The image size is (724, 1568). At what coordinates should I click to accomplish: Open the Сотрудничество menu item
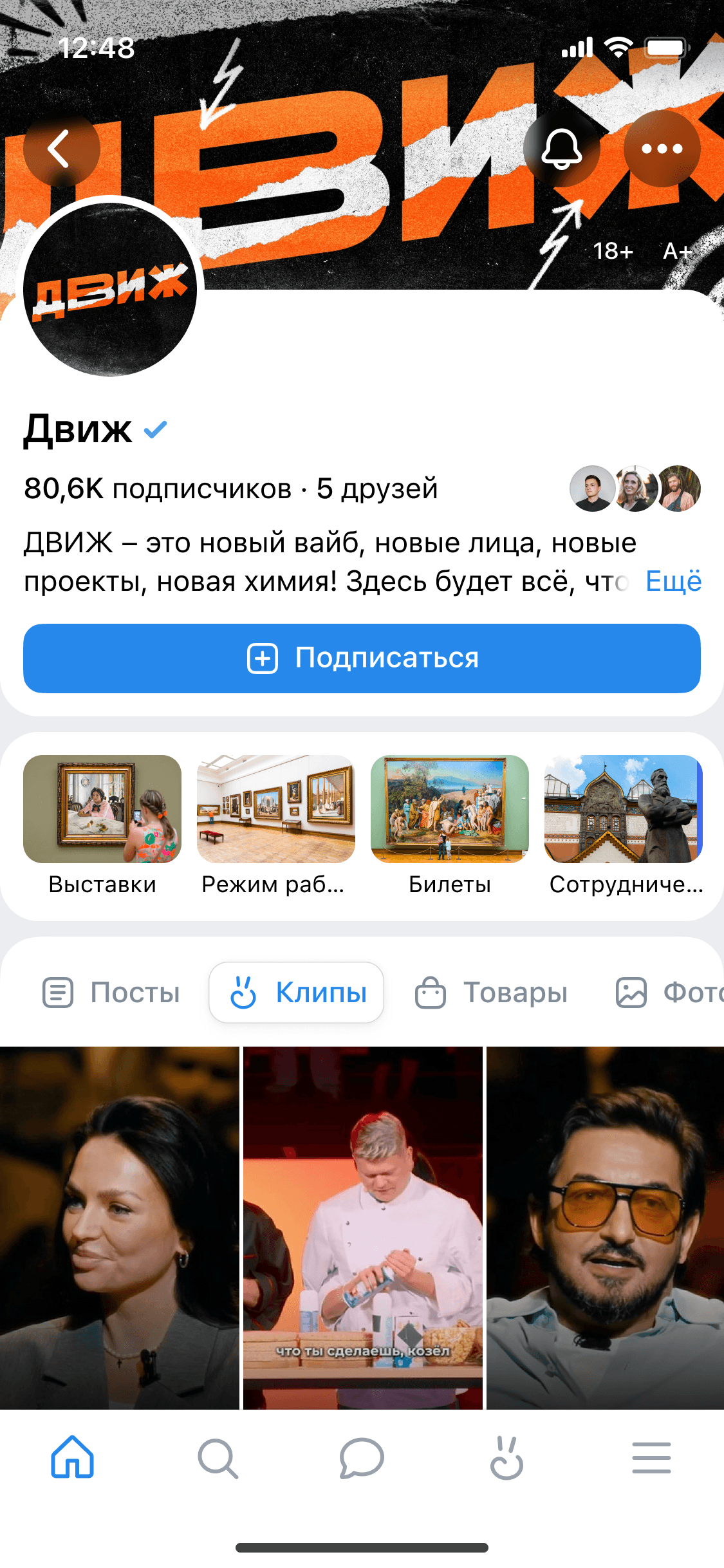coord(623,823)
